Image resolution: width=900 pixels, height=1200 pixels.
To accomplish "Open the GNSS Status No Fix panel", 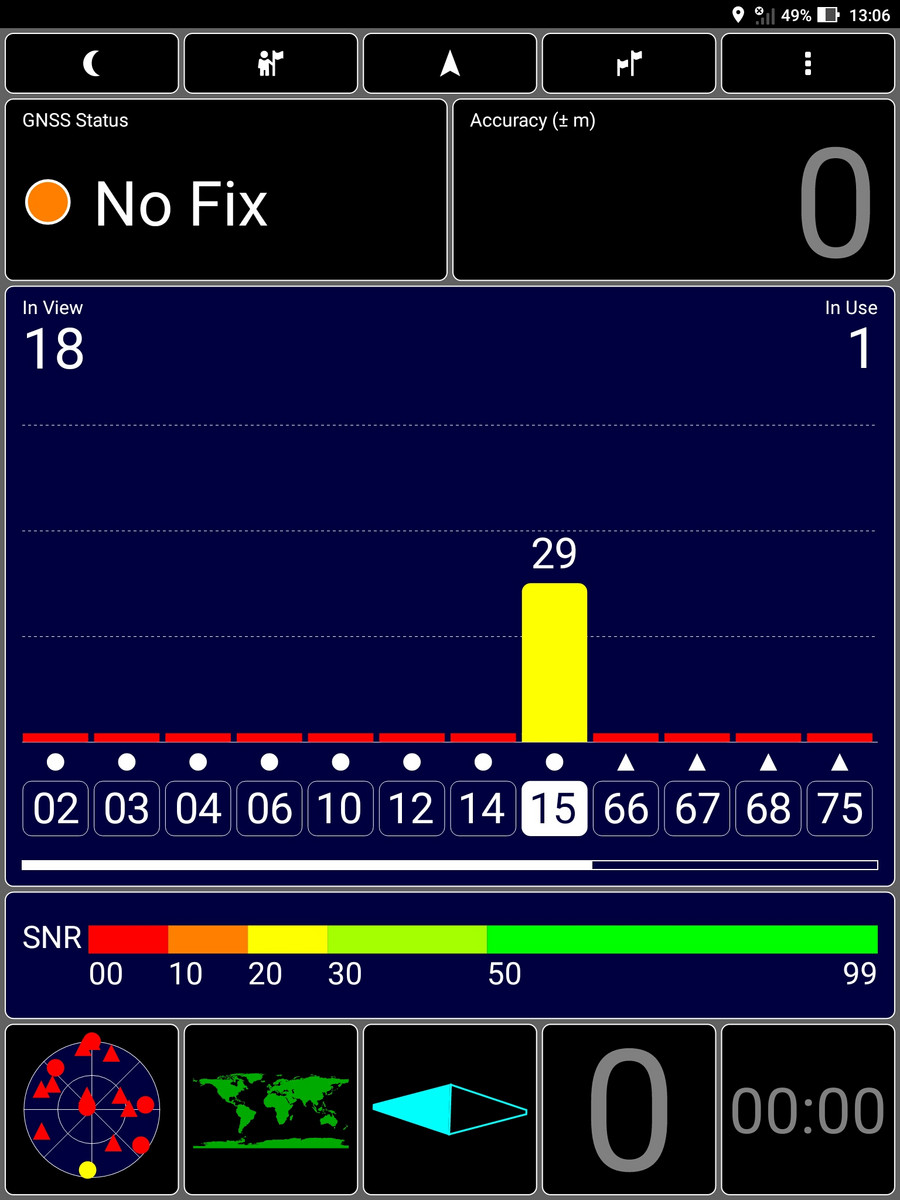I will 226,190.
